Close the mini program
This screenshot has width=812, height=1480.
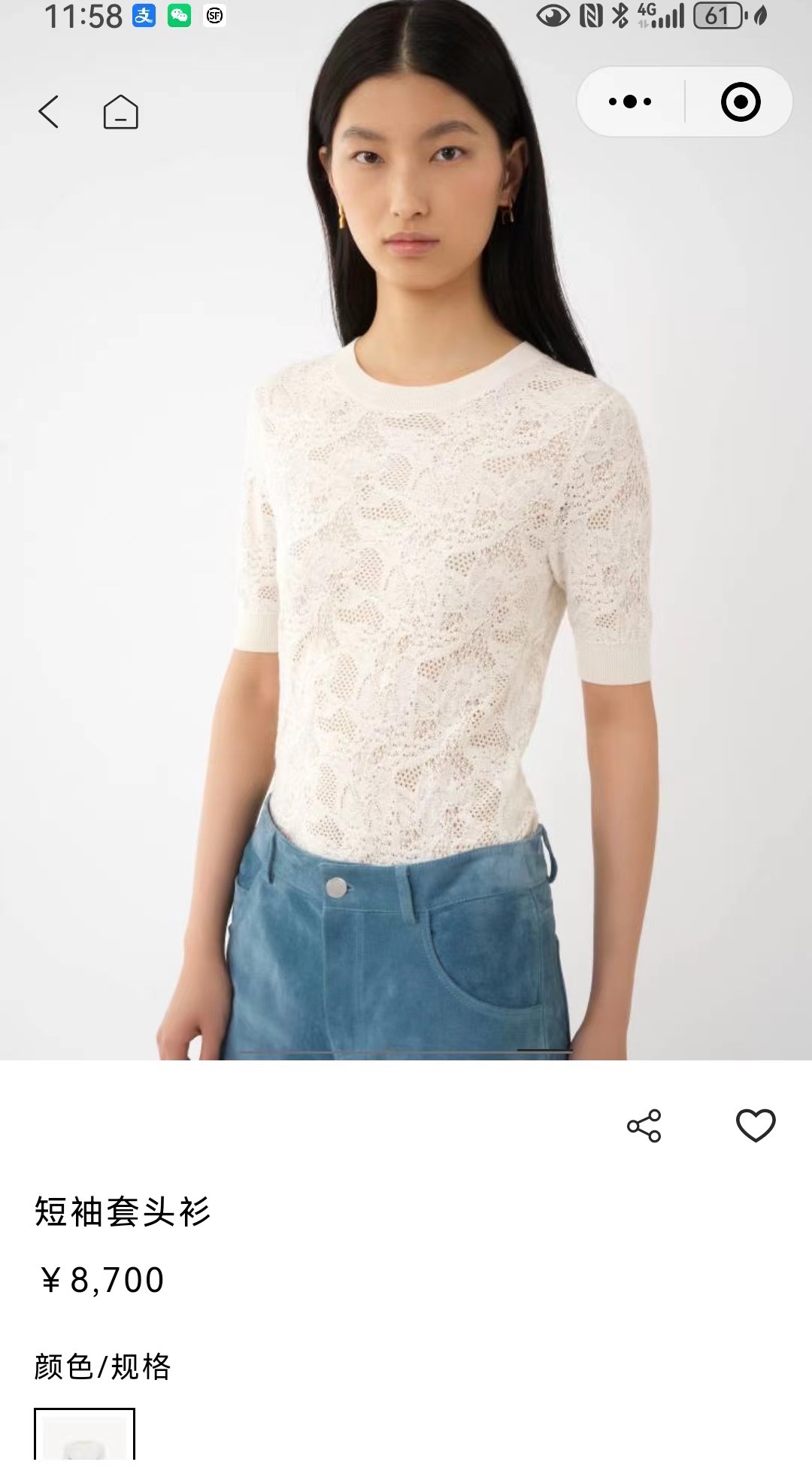pyautogui.click(x=740, y=102)
